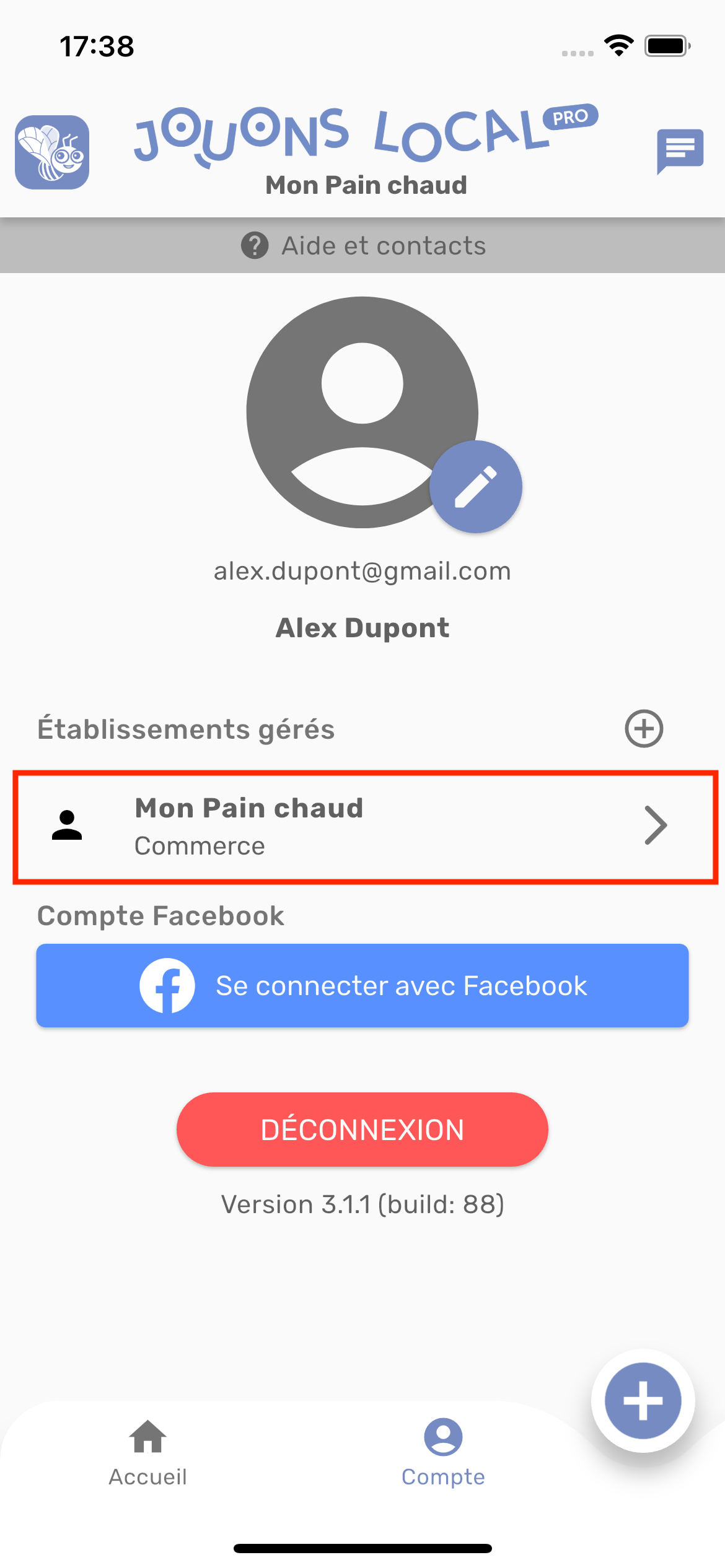
Task: Open the messages chat icon
Action: (680, 150)
